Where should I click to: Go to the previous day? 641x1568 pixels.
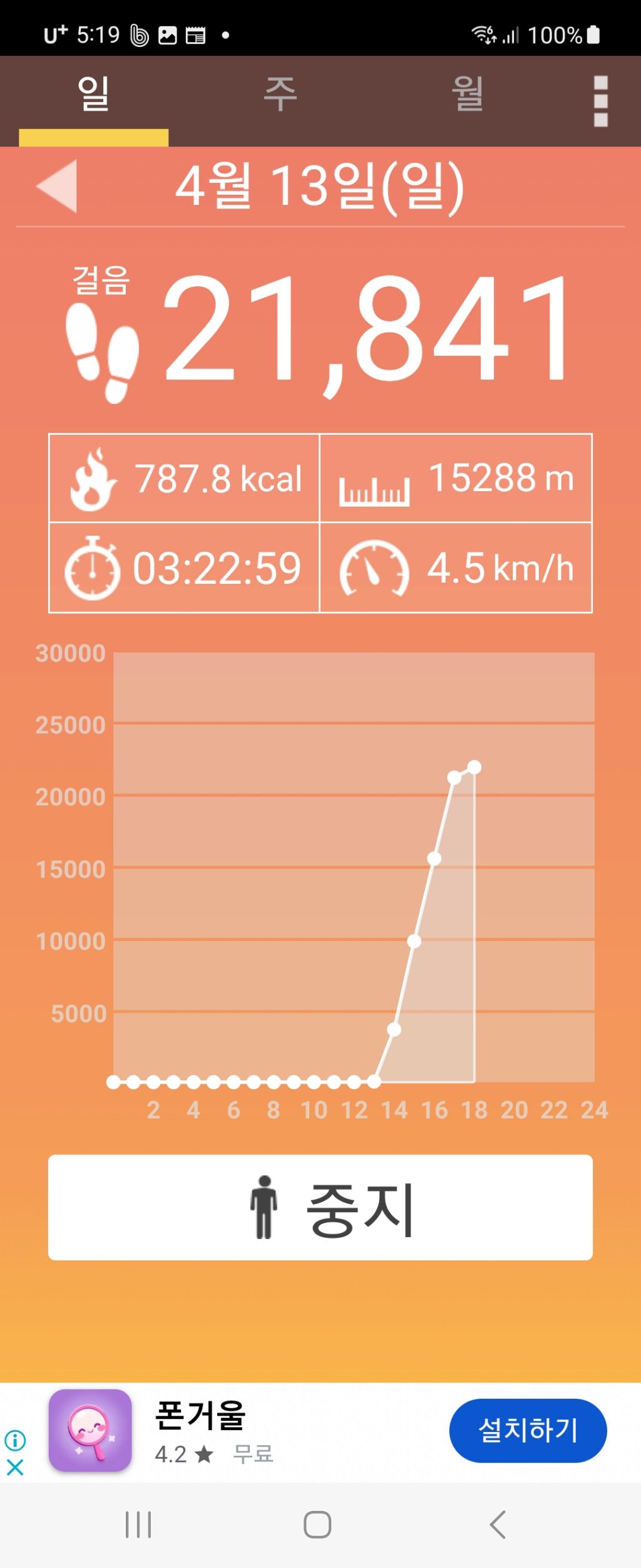pos(58,186)
